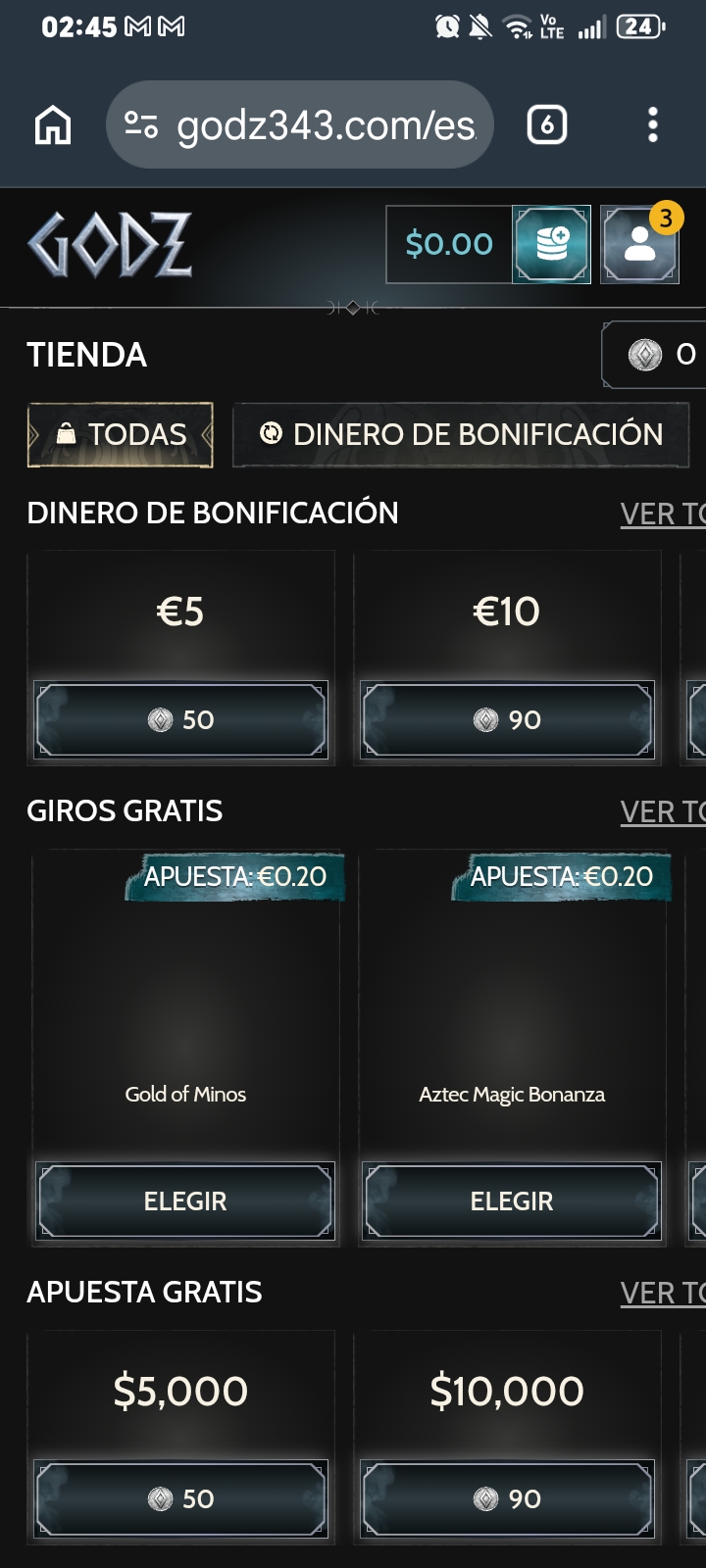Viewport: 706px width, 1568px height.
Task: Select the TODAS filter tab
Action: (120, 434)
